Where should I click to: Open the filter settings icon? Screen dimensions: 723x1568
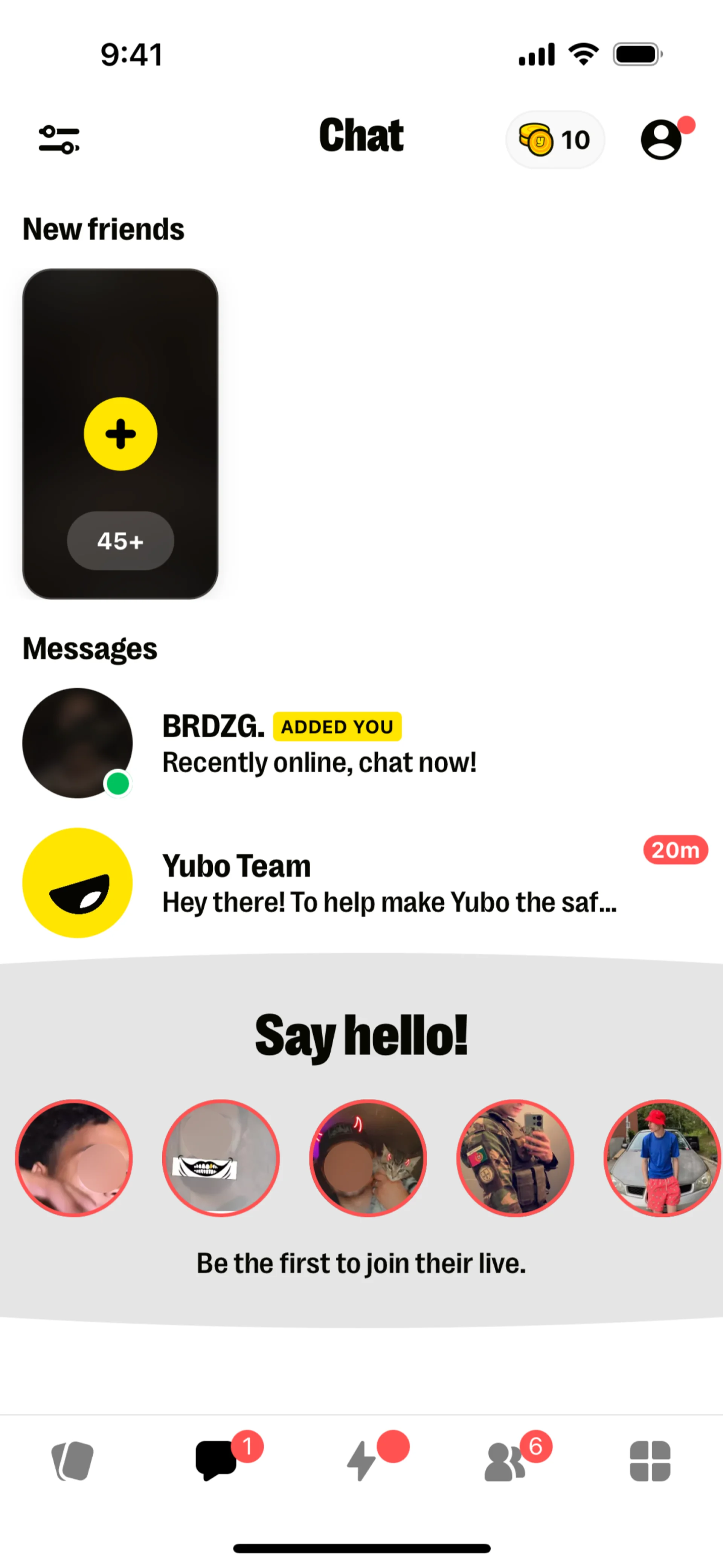pyautogui.click(x=59, y=139)
